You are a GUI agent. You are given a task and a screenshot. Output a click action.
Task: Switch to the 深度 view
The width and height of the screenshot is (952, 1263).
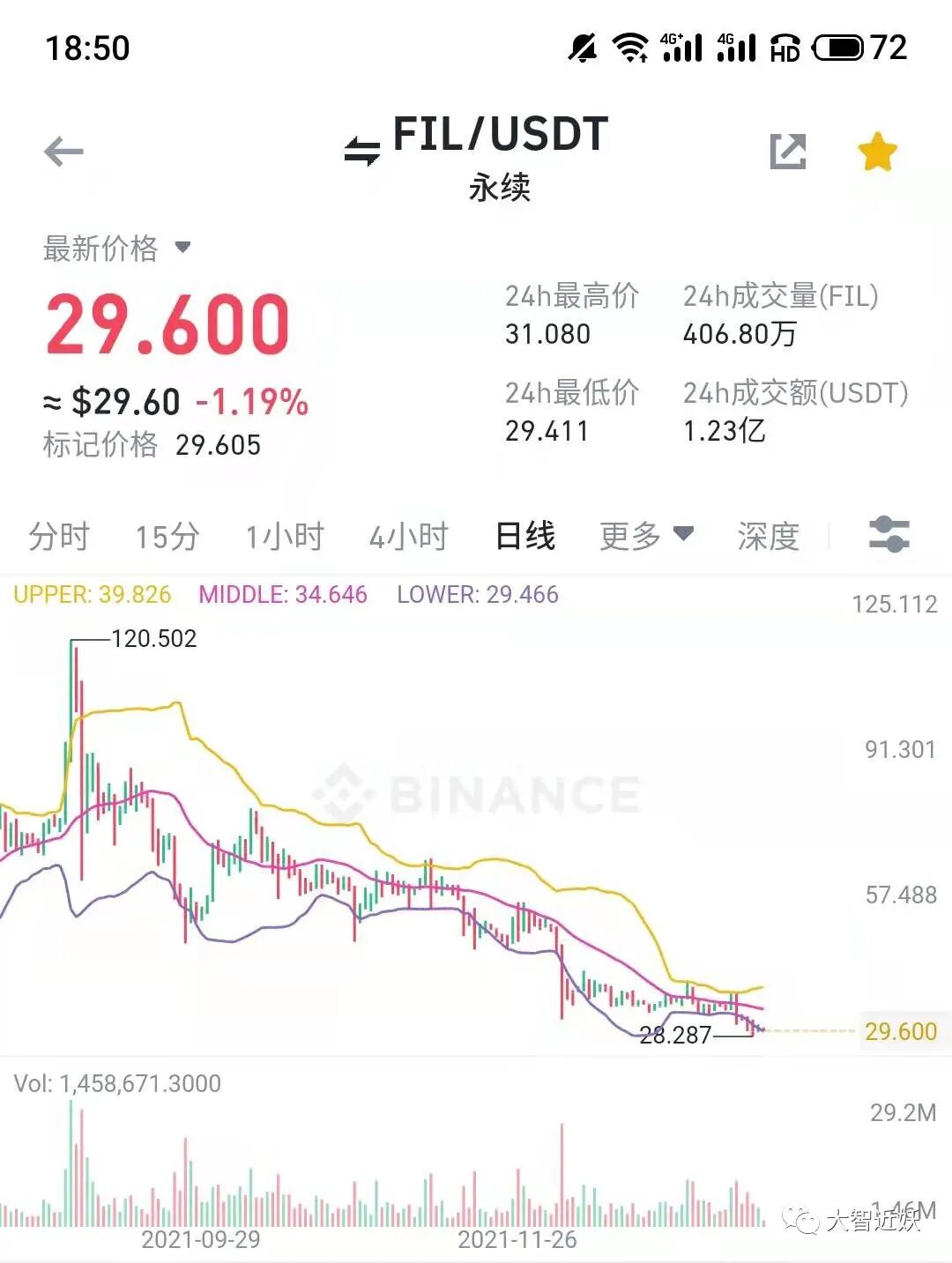[769, 536]
